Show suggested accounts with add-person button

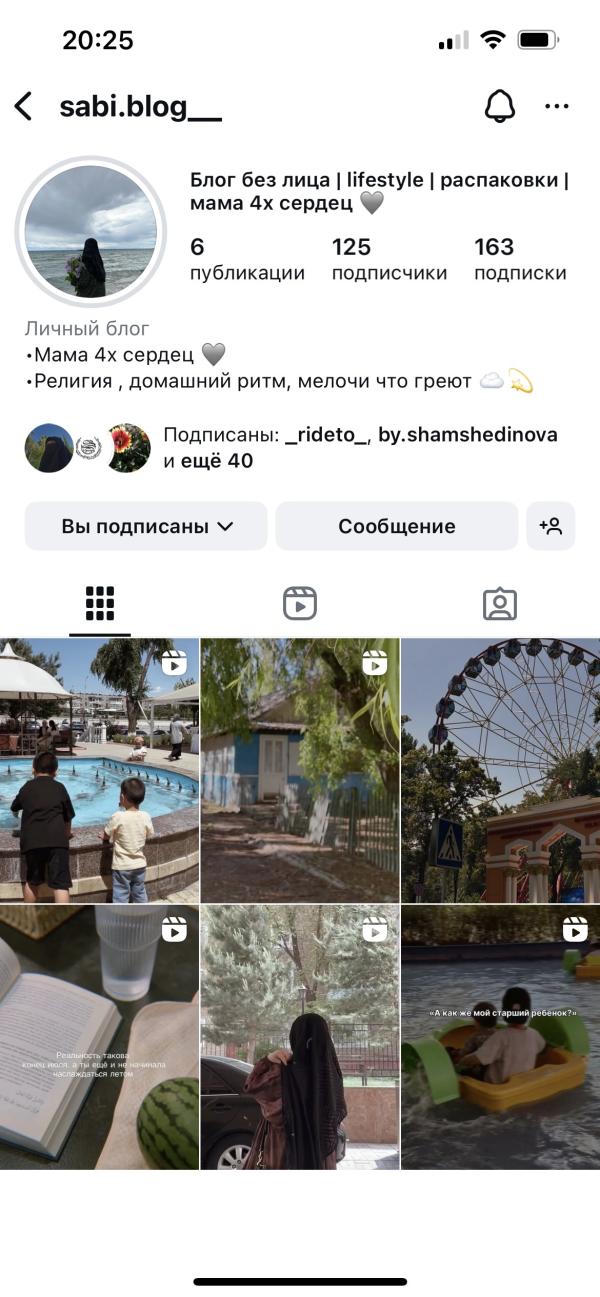coord(551,526)
